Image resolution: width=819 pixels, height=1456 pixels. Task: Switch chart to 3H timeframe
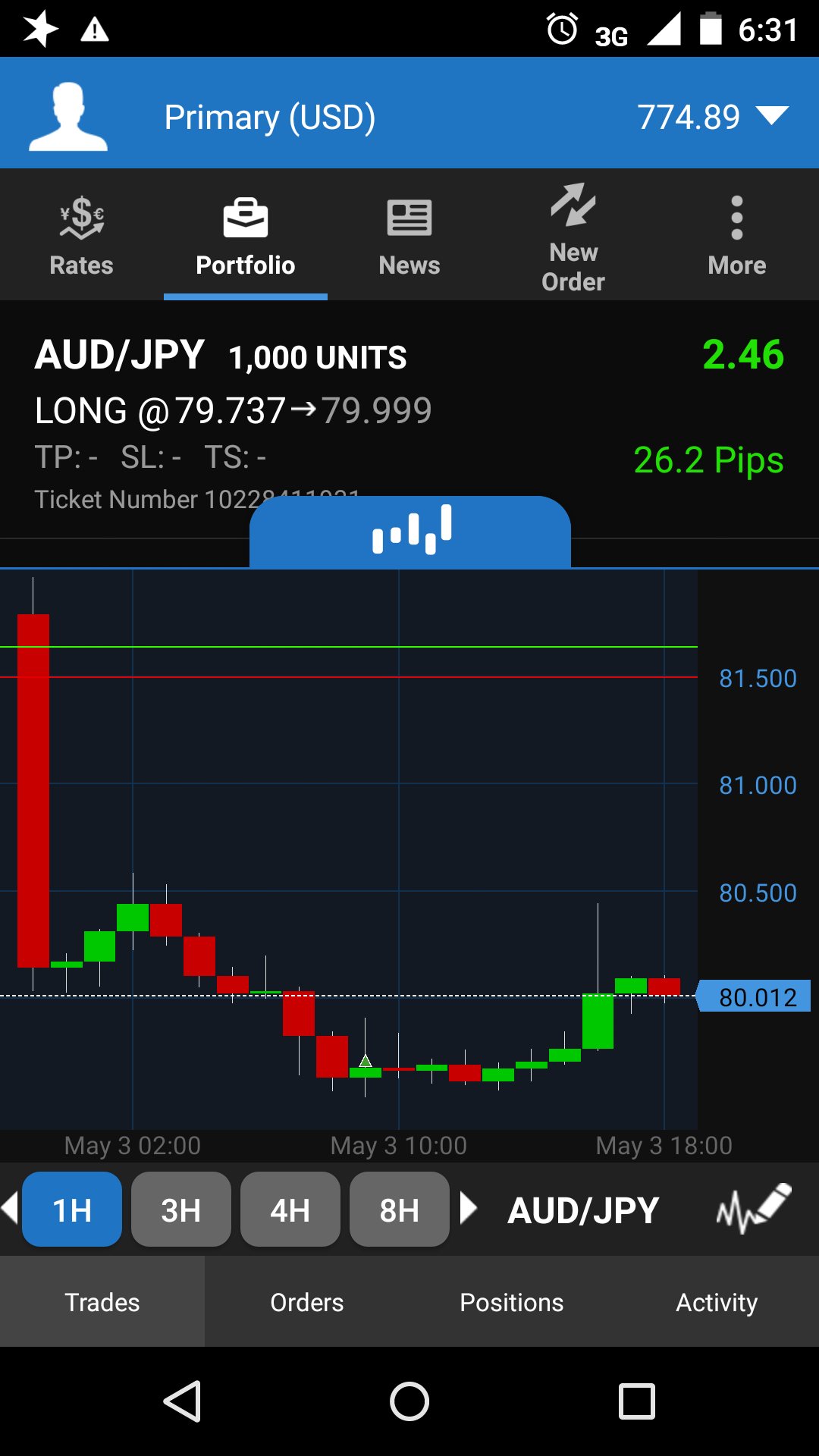[x=180, y=1210]
